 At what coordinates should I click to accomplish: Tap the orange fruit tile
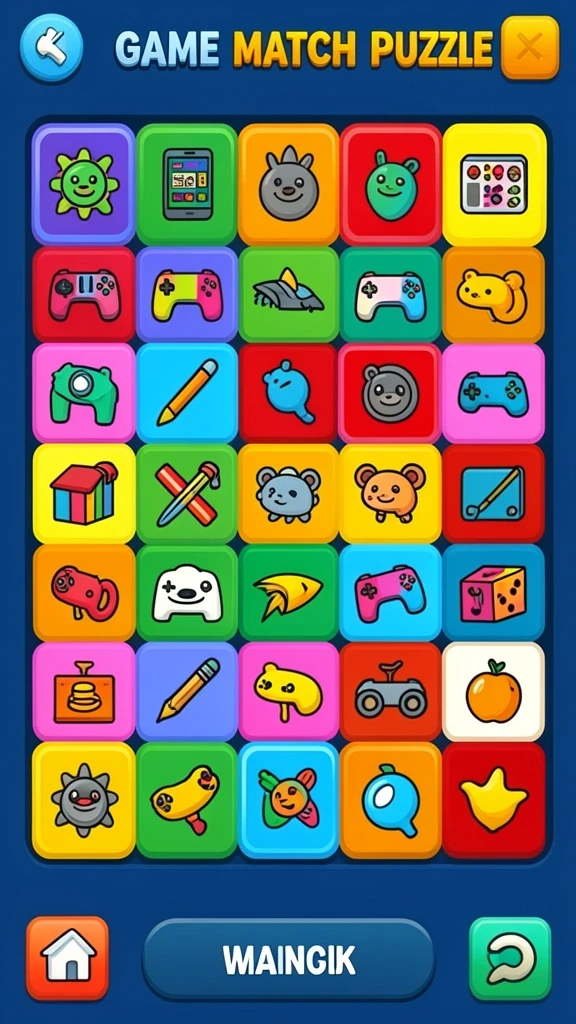point(493,691)
